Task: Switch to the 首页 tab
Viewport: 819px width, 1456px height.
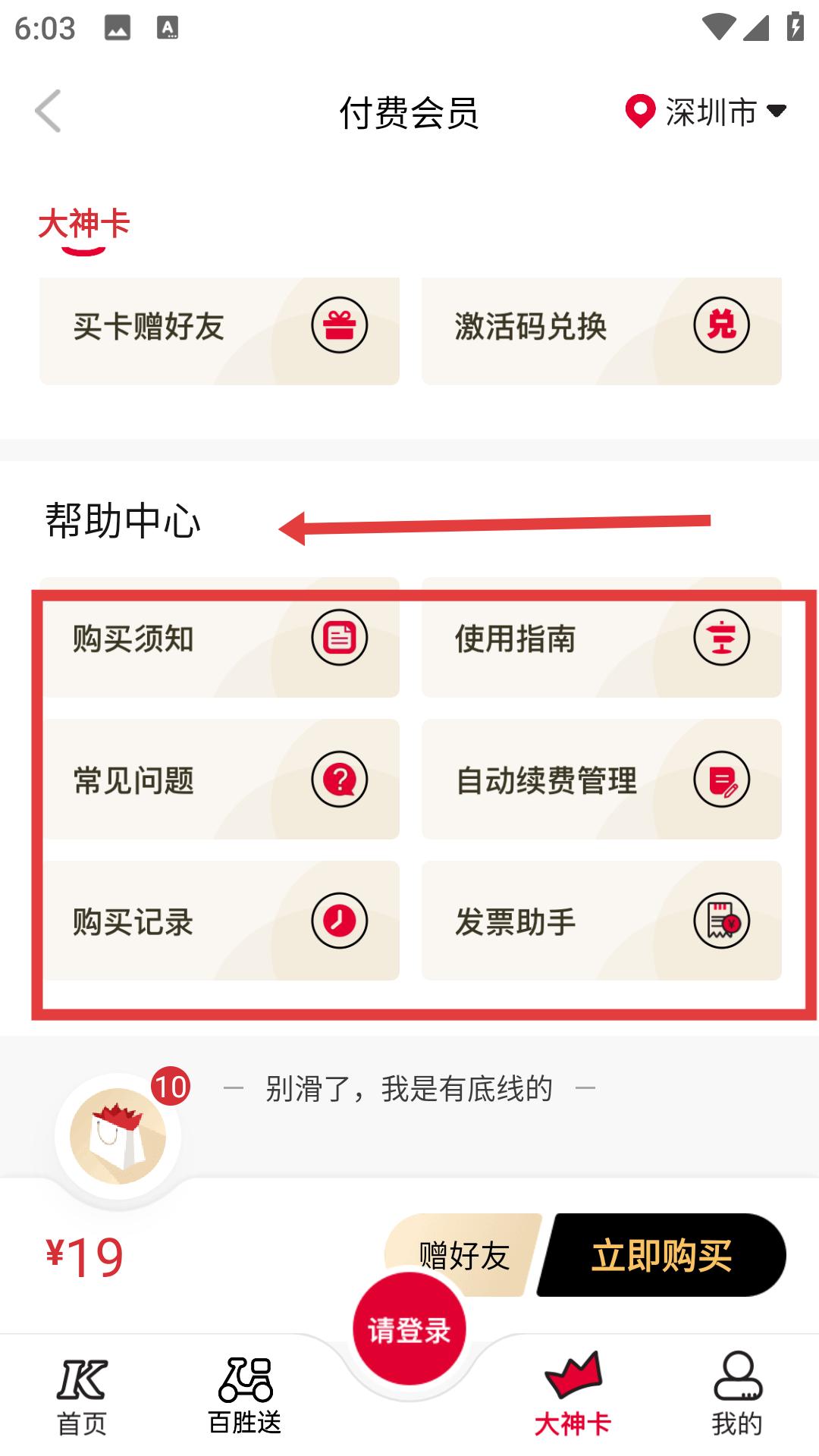Action: click(82, 1395)
